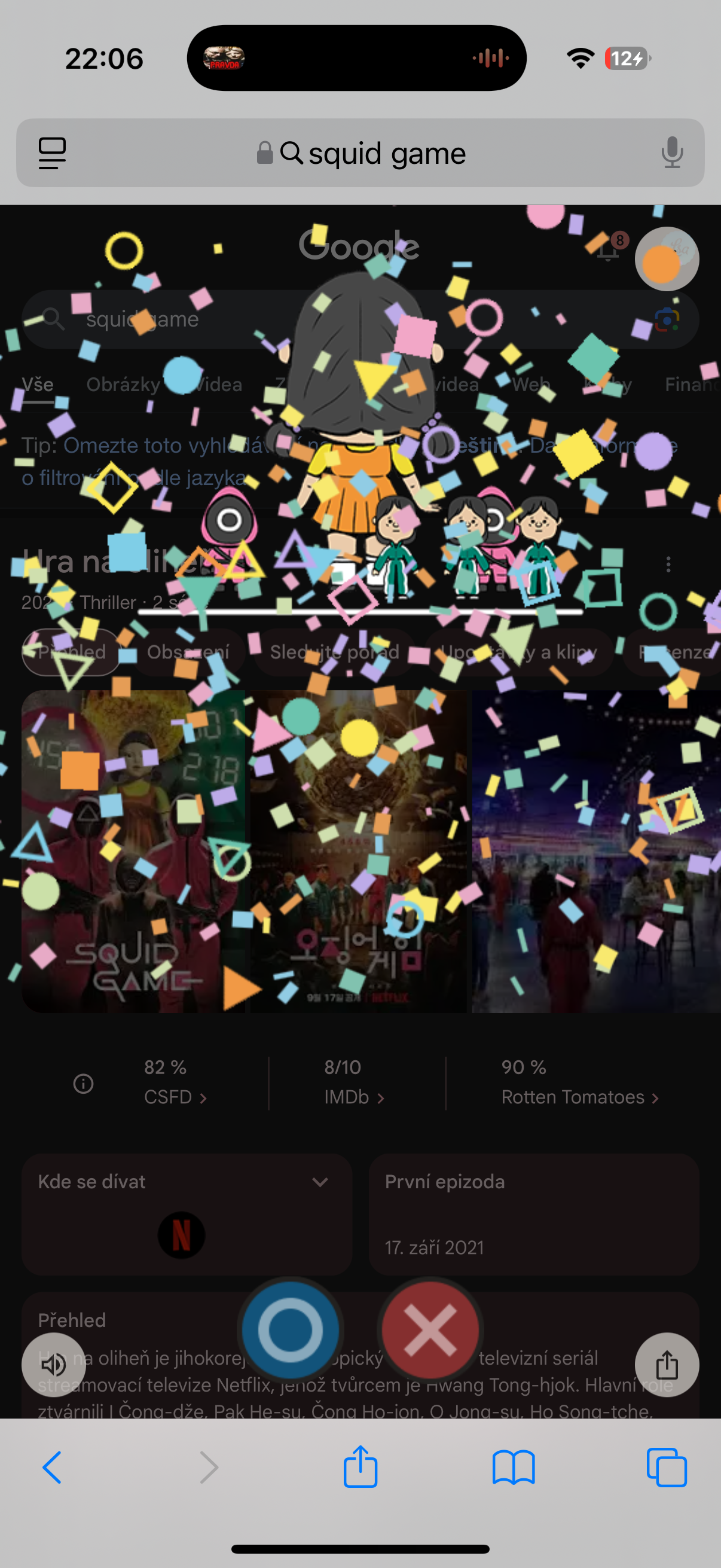Tap the red X game button
Screen dimensions: 721x1568
(430, 1330)
